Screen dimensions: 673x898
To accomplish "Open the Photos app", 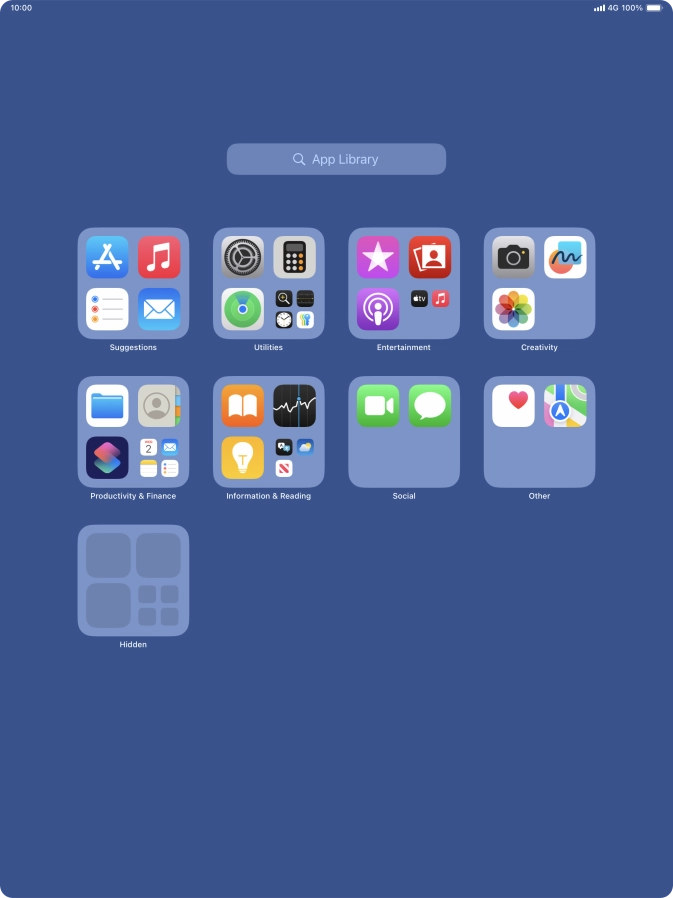I will point(513,309).
